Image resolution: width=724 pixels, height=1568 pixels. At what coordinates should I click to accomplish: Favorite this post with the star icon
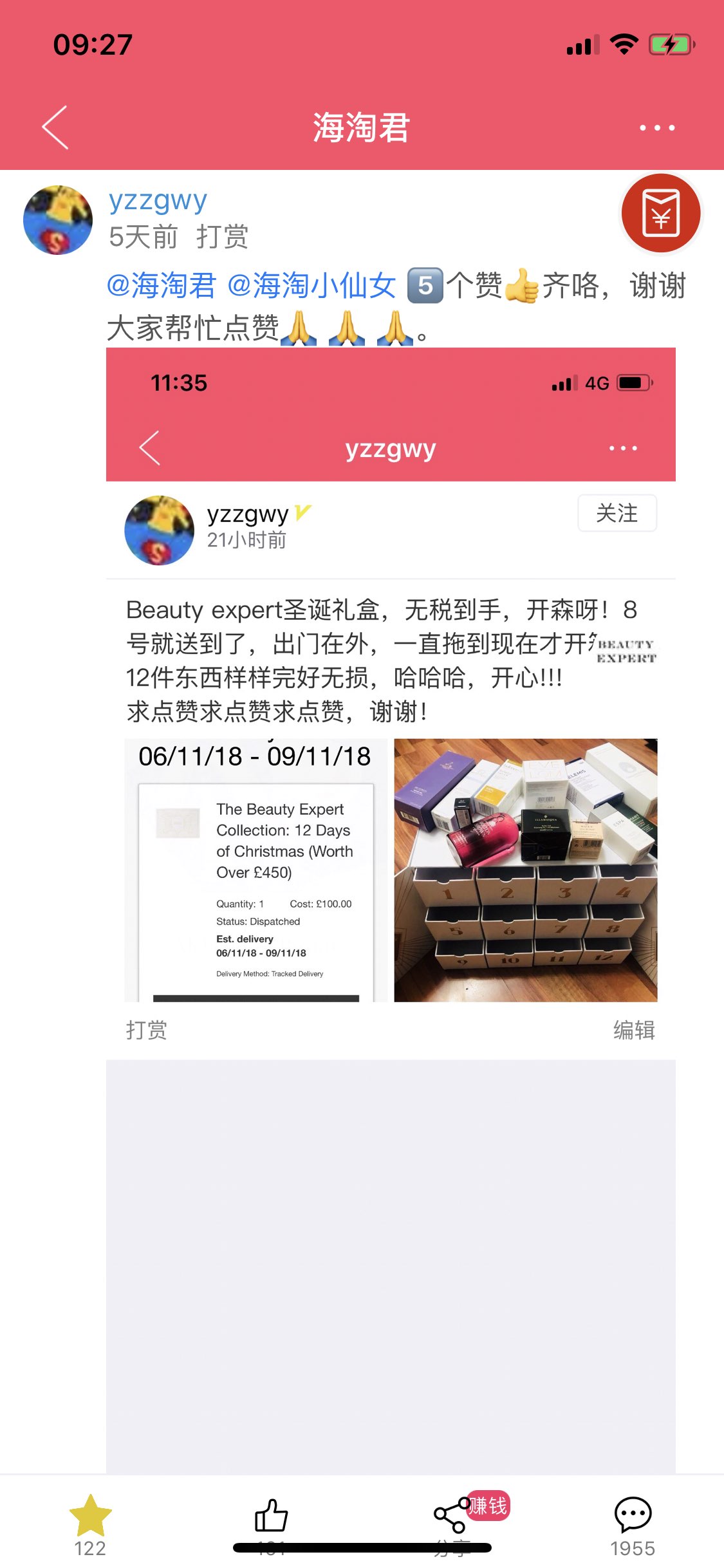click(90, 1517)
